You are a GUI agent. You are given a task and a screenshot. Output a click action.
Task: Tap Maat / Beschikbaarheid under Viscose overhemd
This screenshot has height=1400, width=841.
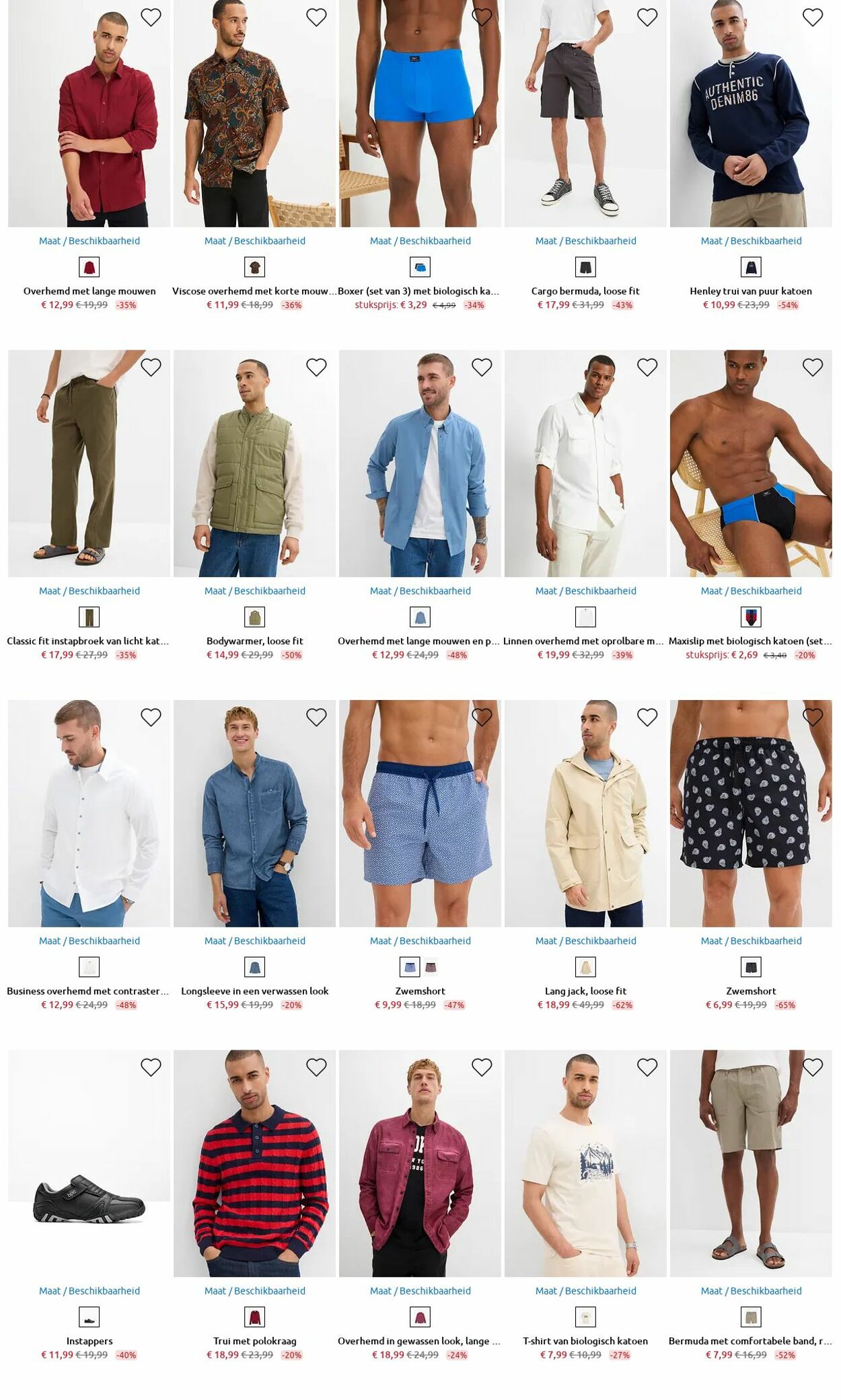tap(255, 241)
